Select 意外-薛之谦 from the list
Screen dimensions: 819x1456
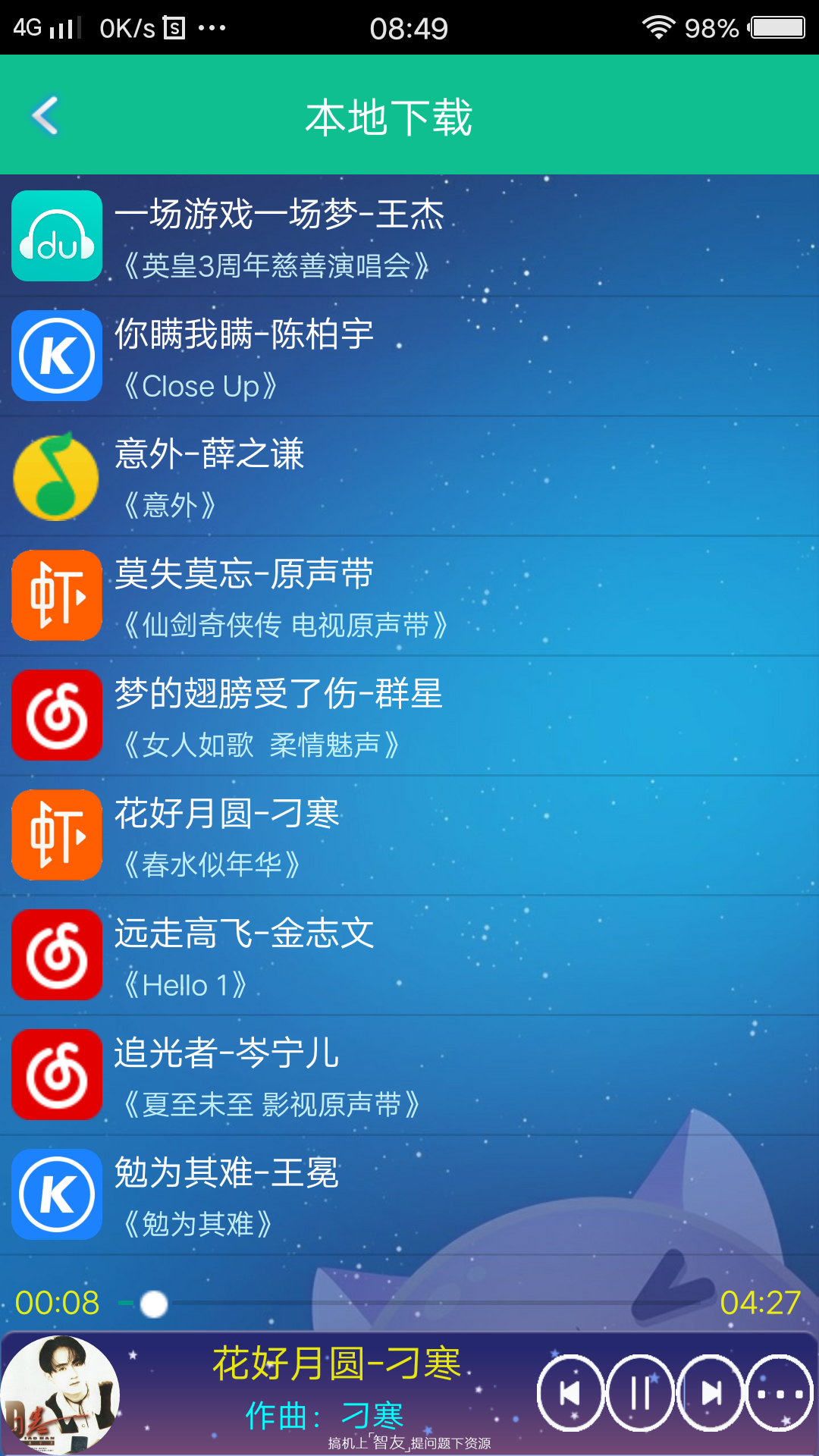[409, 475]
